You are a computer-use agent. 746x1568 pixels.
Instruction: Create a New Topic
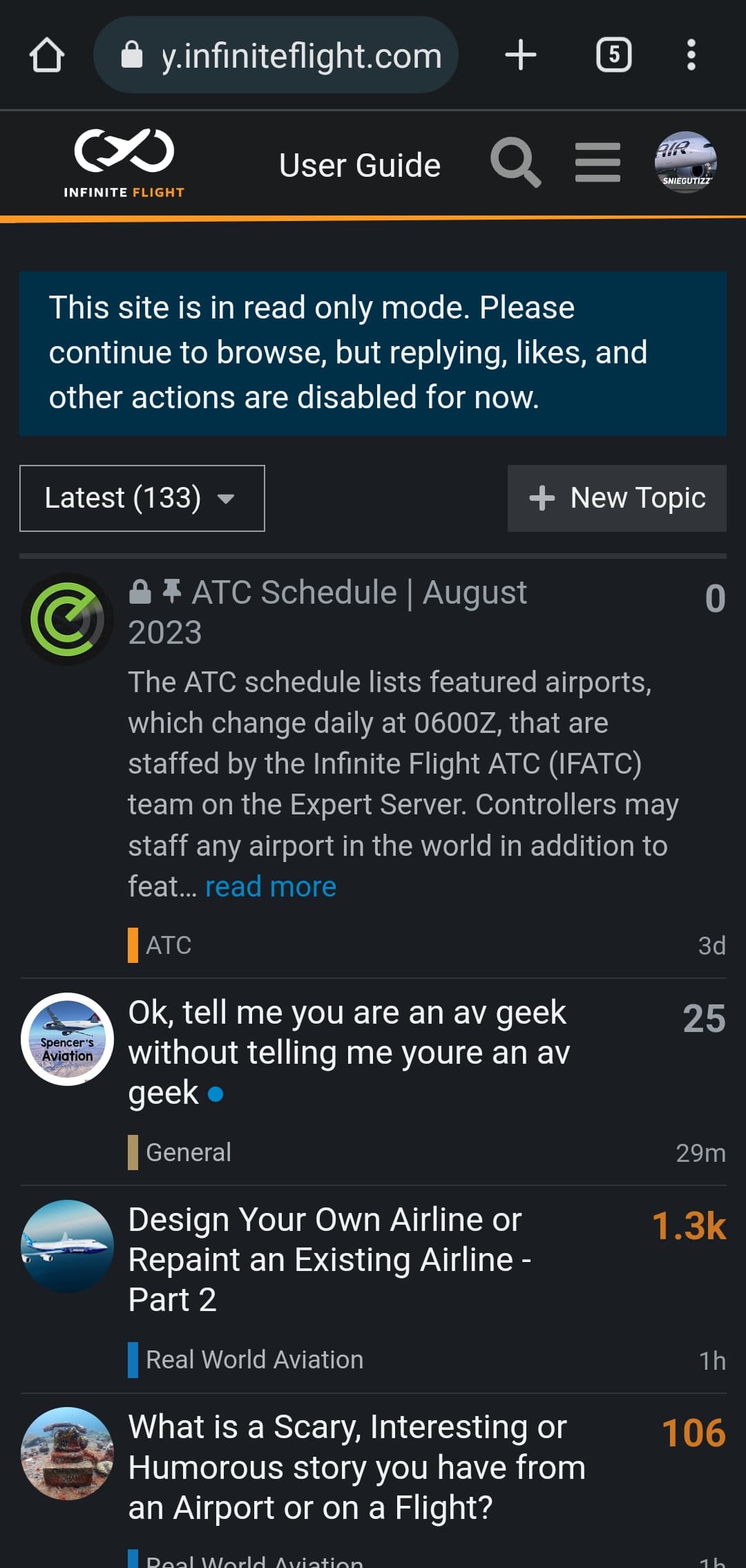617,498
